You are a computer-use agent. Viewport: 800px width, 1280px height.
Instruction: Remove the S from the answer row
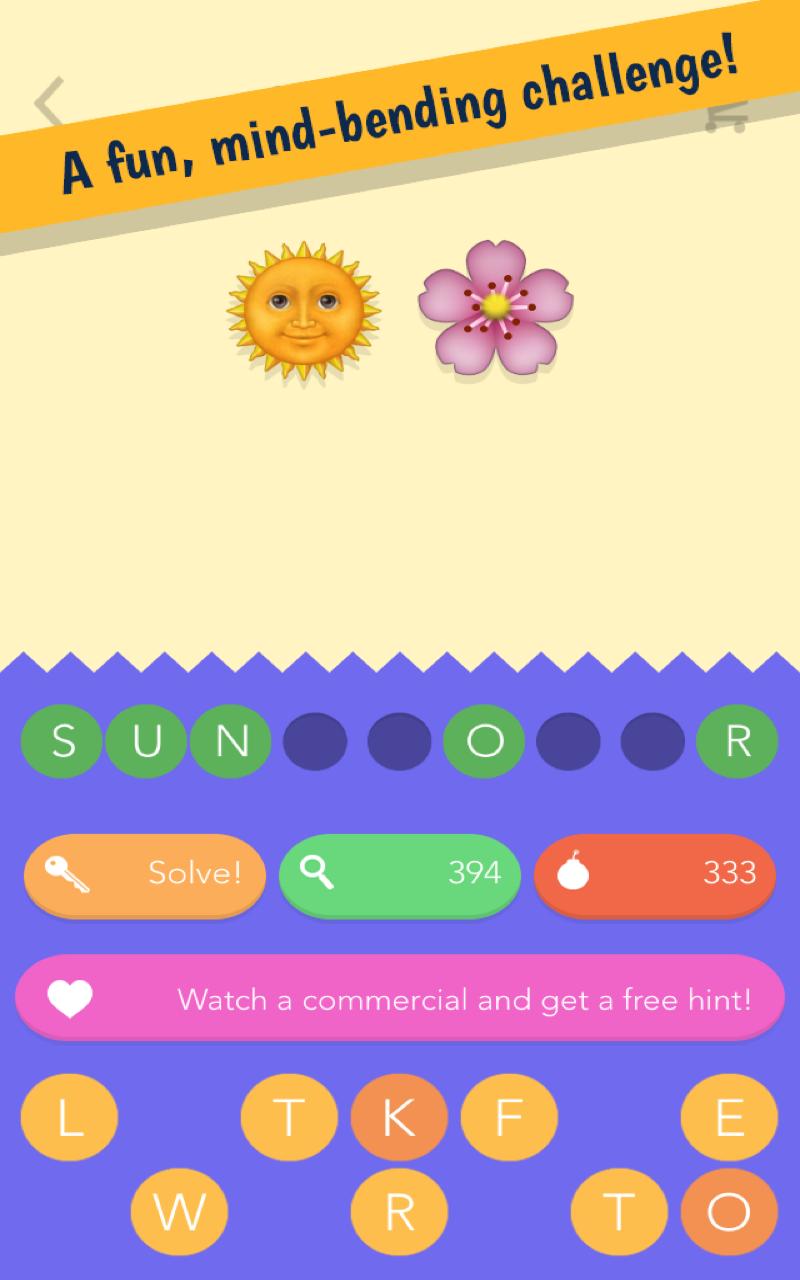(62, 741)
